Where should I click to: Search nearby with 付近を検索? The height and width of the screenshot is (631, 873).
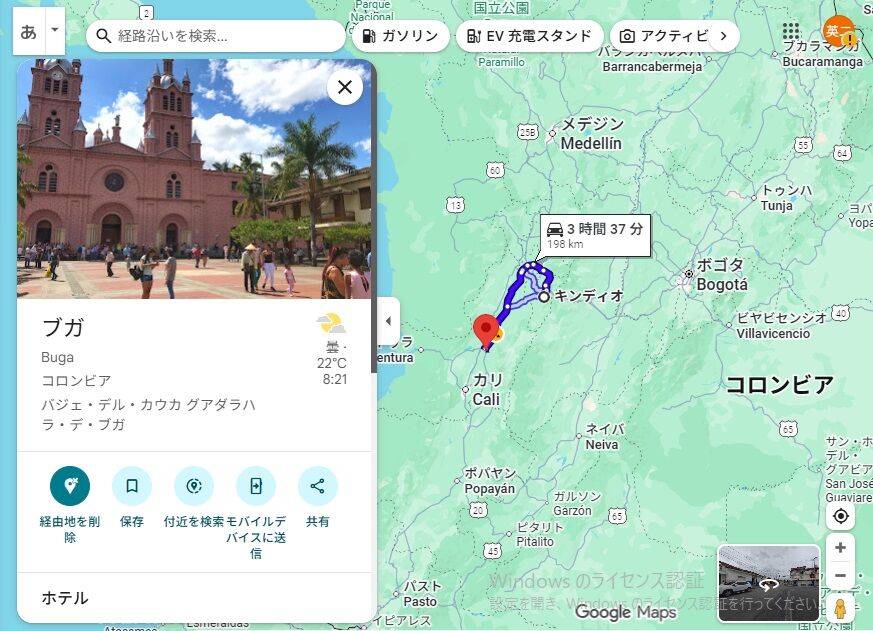194,486
